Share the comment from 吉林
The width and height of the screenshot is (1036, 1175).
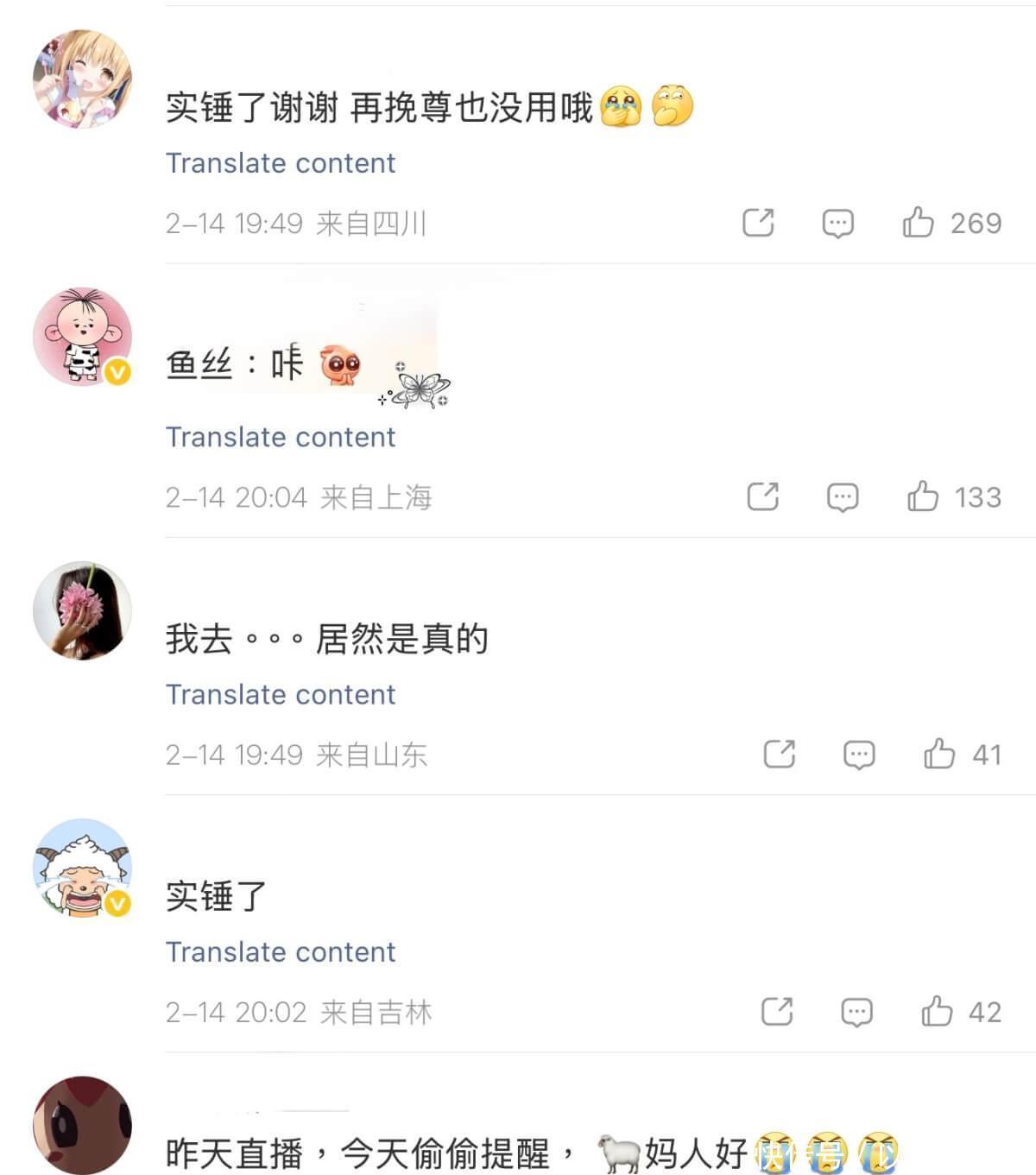777,1012
